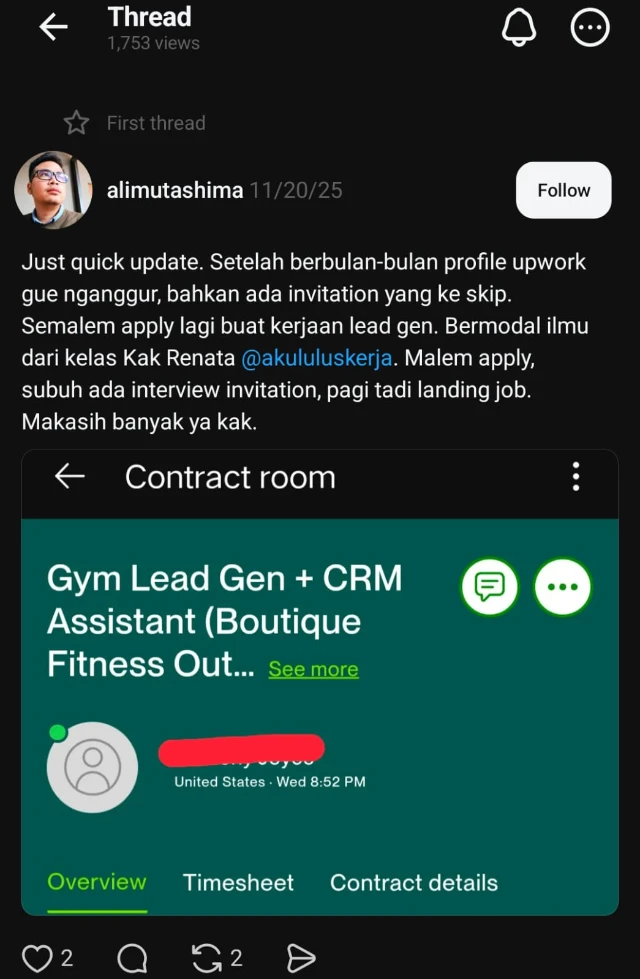View the attached Contract room image
Viewport: 640px width, 979px height.
pos(320,680)
